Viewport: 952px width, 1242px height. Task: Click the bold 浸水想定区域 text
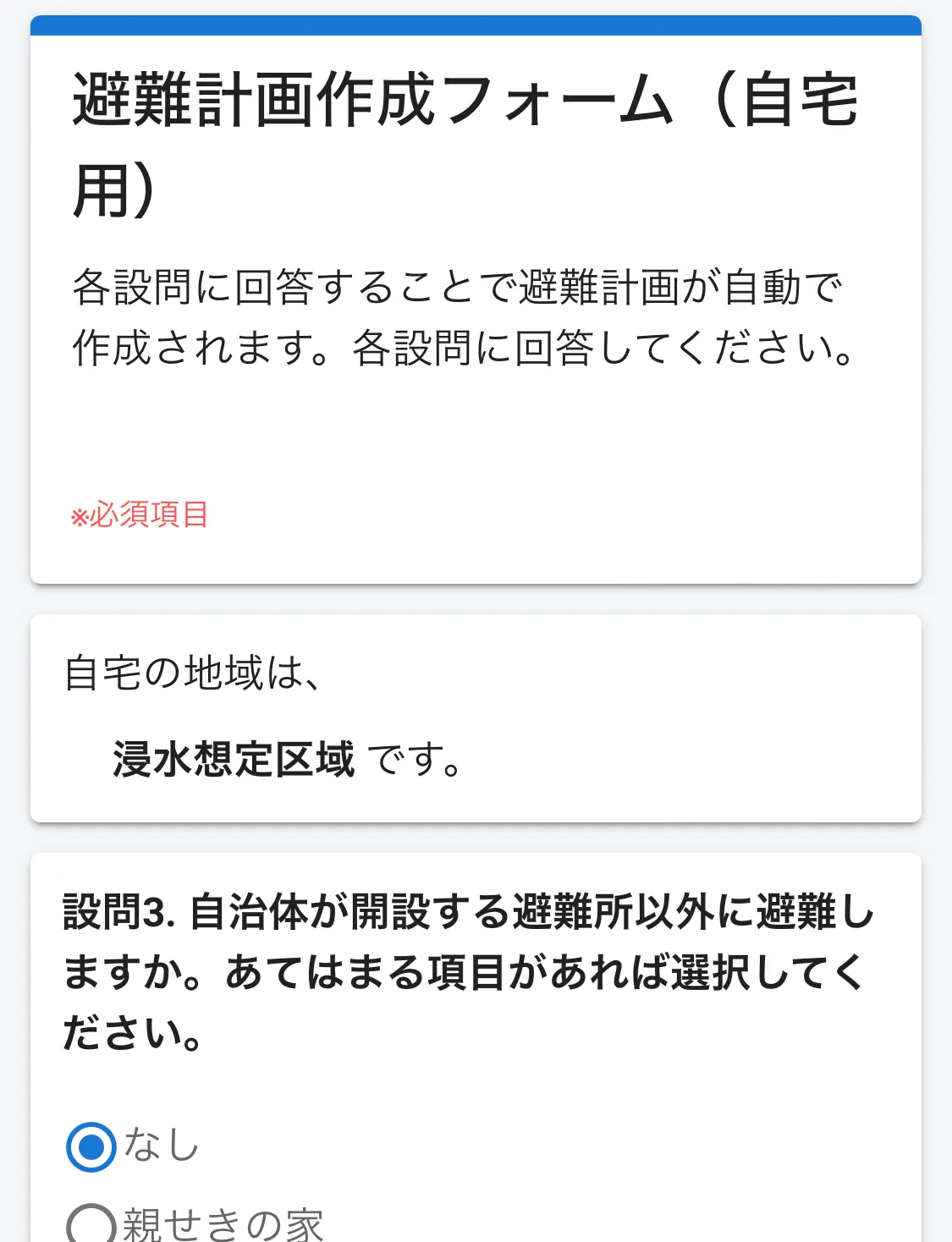click(234, 760)
